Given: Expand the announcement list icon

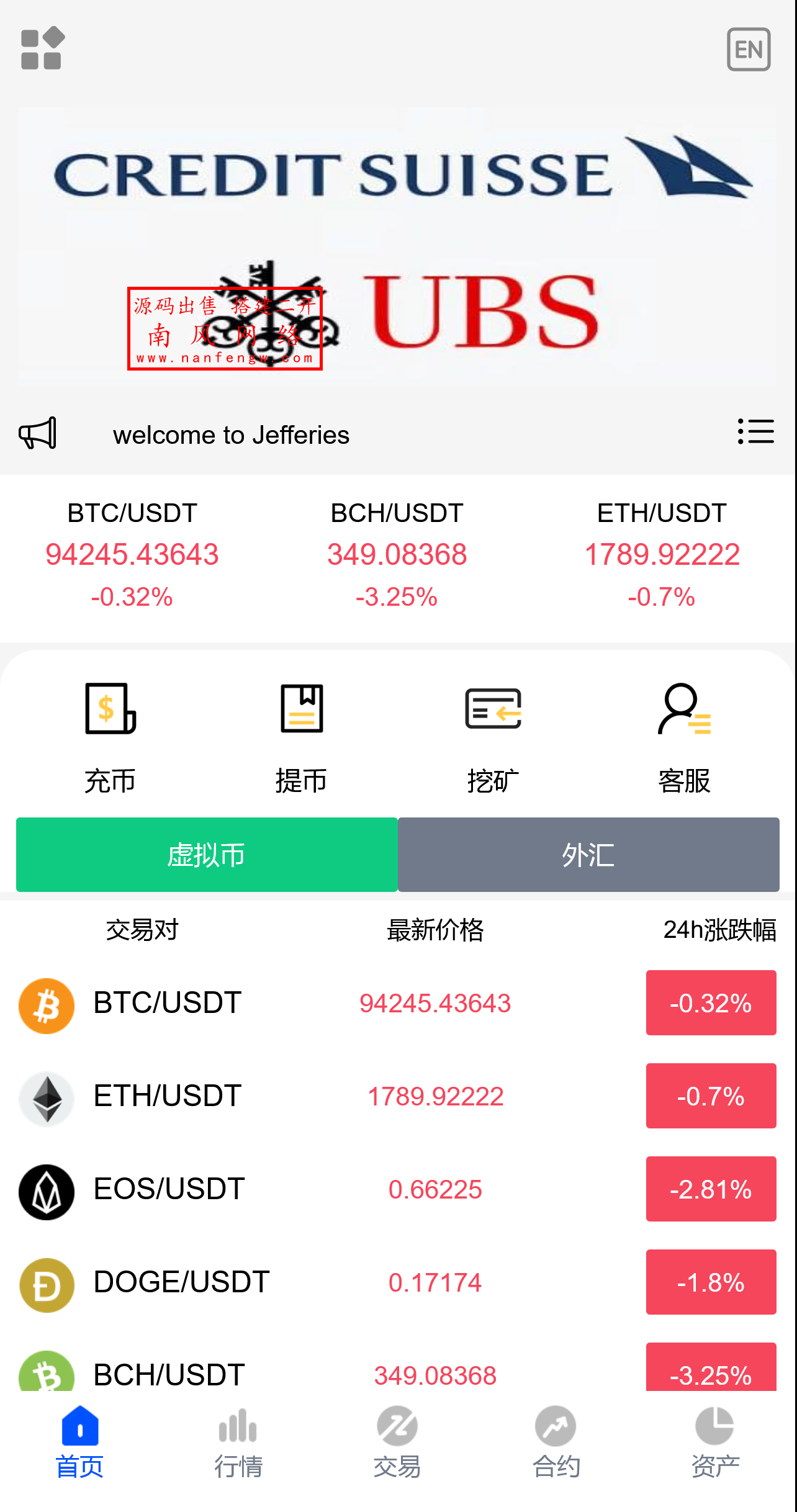Looking at the screenshot, I should 755,433.
